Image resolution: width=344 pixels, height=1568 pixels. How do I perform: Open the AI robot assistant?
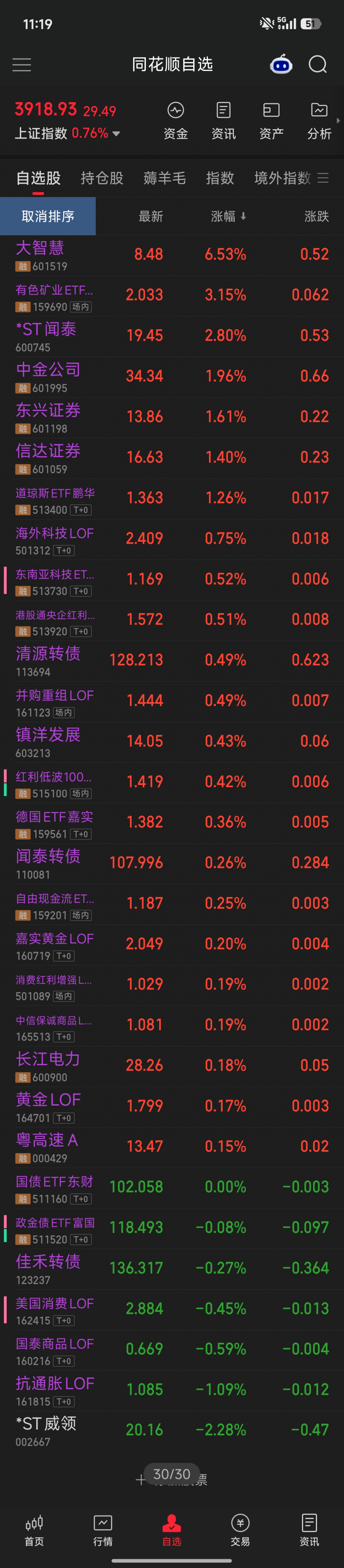pyautogui.click(x=281, y=64)
